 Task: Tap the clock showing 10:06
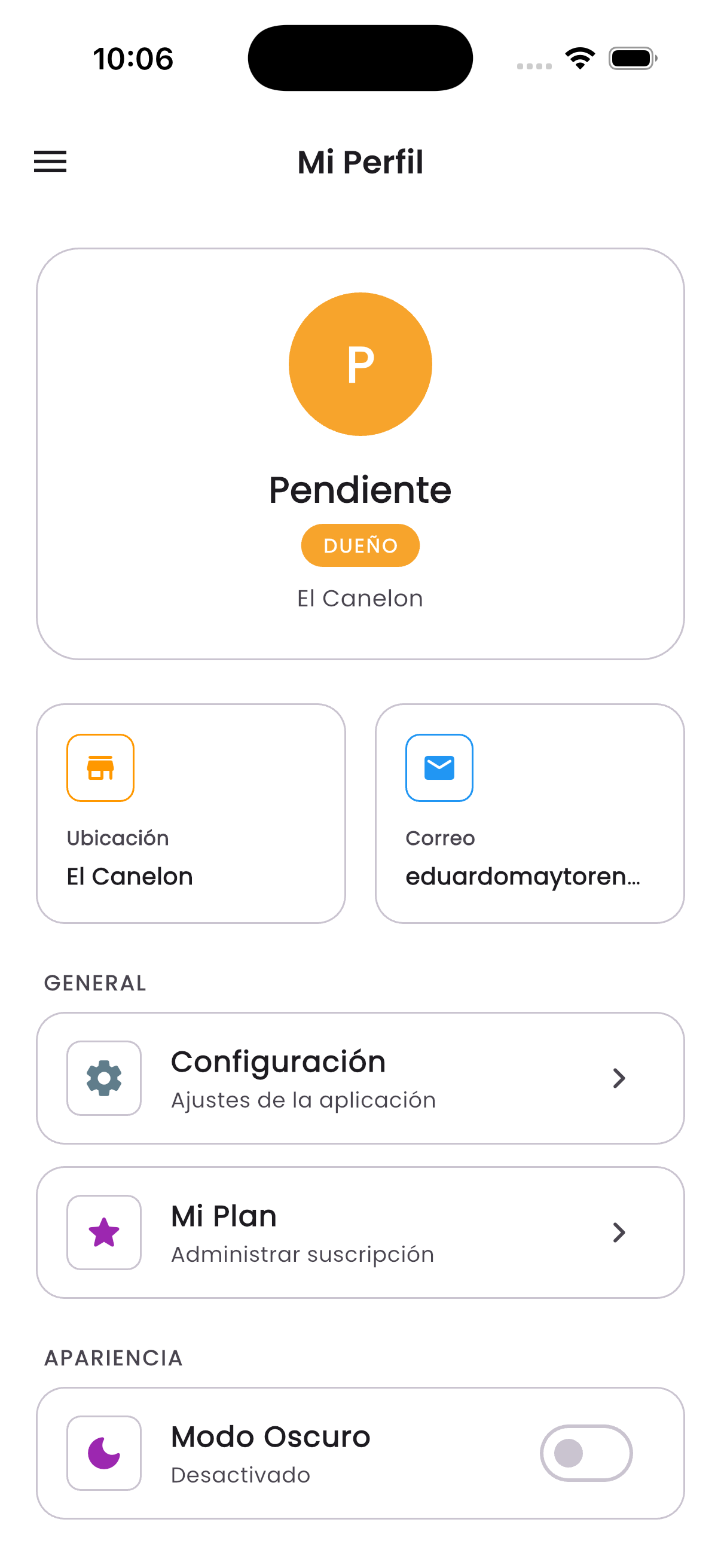tap(133, 58)
